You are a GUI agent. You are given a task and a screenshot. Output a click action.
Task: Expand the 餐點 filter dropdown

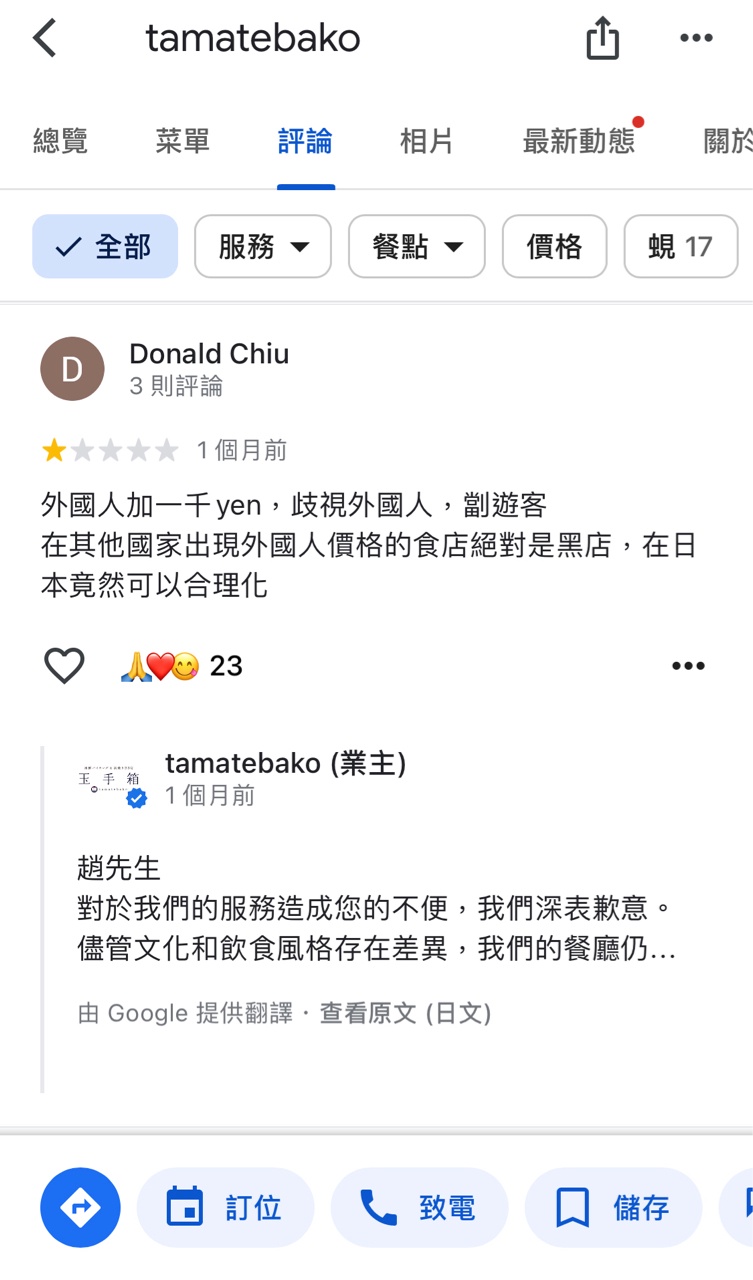(x=417, y=246)
